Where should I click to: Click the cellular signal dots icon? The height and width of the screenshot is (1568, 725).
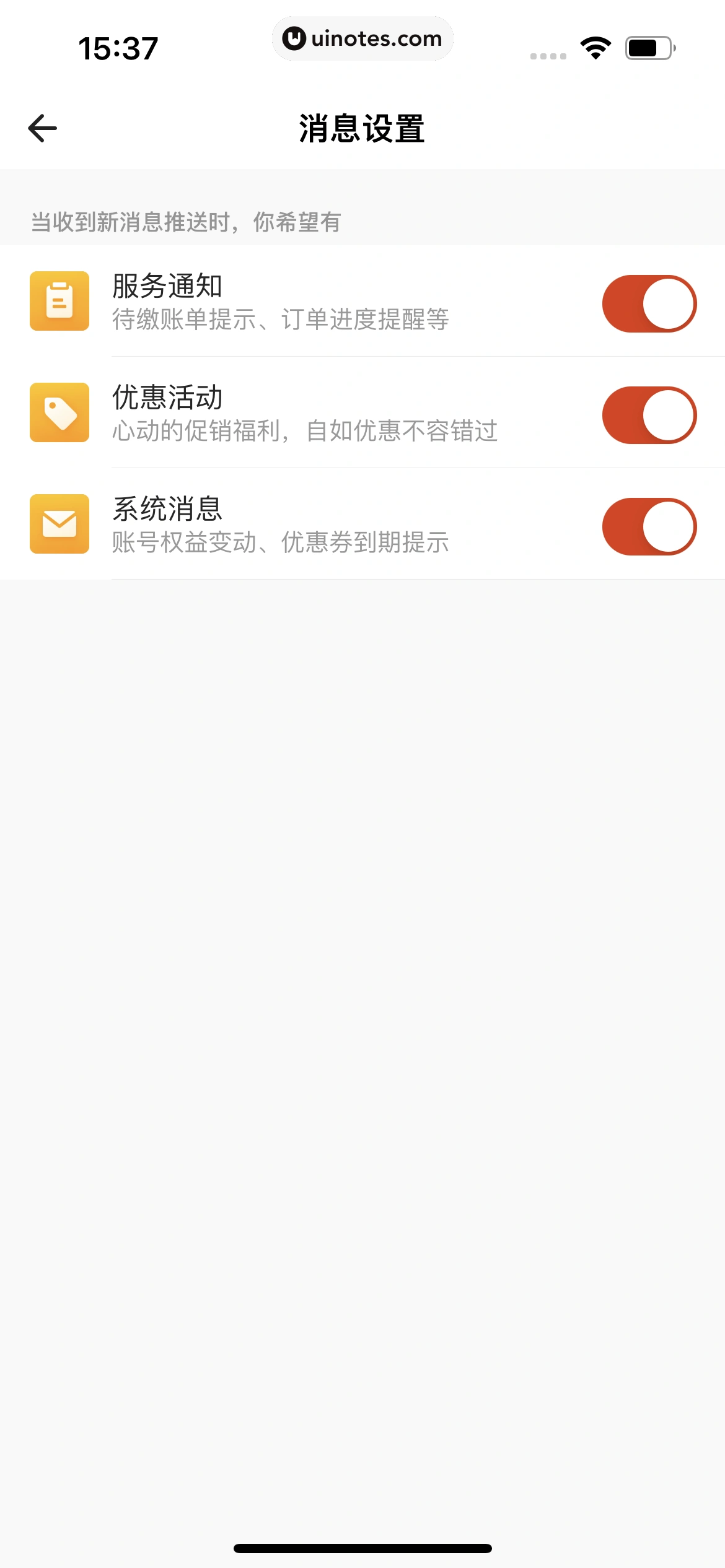(547, 55)
